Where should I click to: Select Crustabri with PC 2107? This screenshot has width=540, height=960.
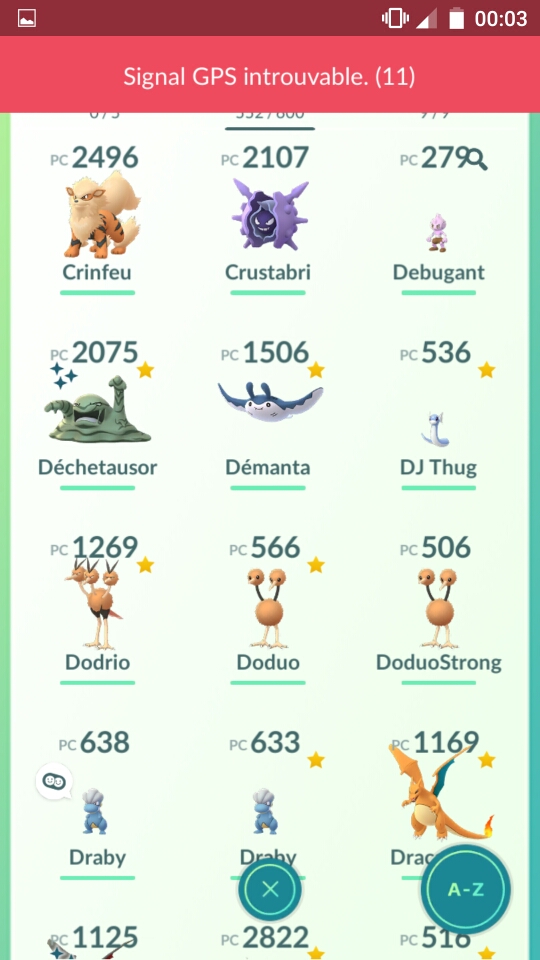[x=268, y=220]
